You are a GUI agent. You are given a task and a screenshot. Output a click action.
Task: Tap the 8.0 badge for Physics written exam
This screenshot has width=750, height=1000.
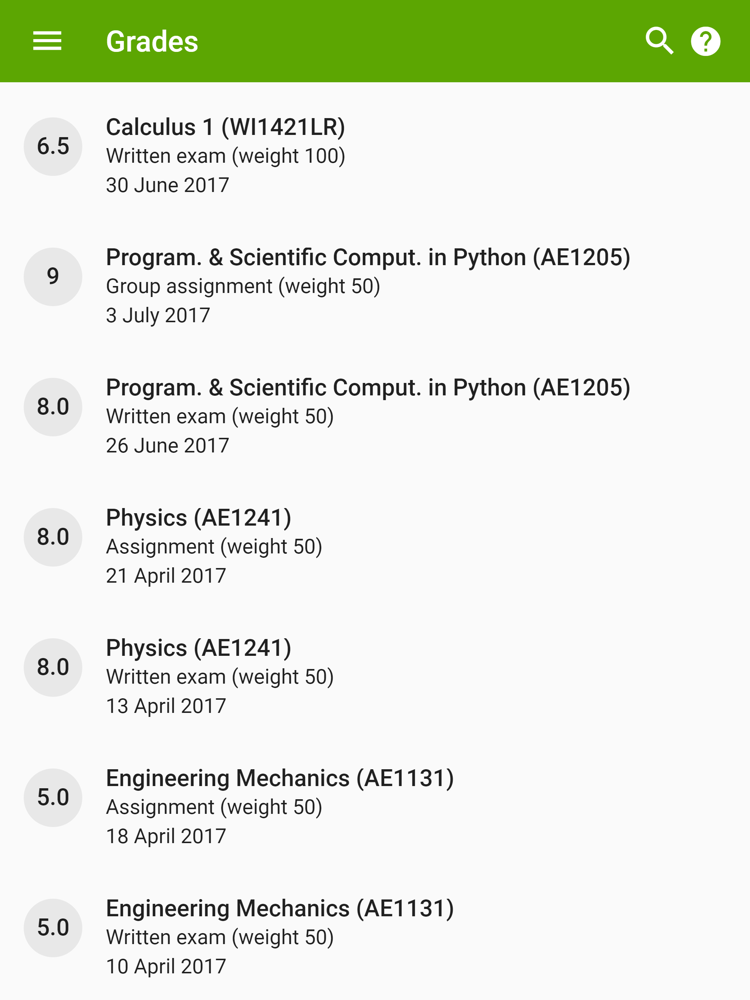click(52, 667)
